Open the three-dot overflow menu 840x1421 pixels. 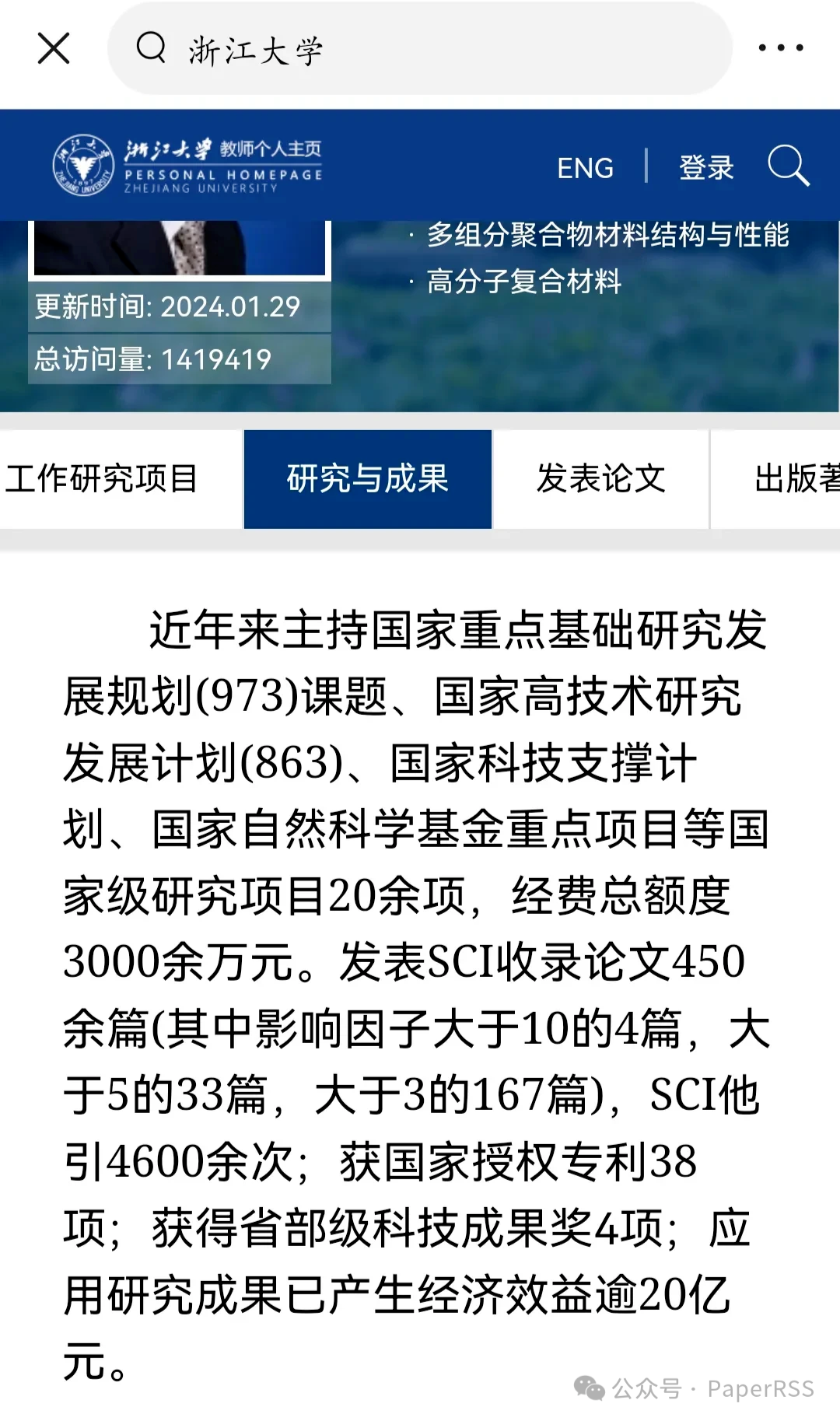pos(781,48)
